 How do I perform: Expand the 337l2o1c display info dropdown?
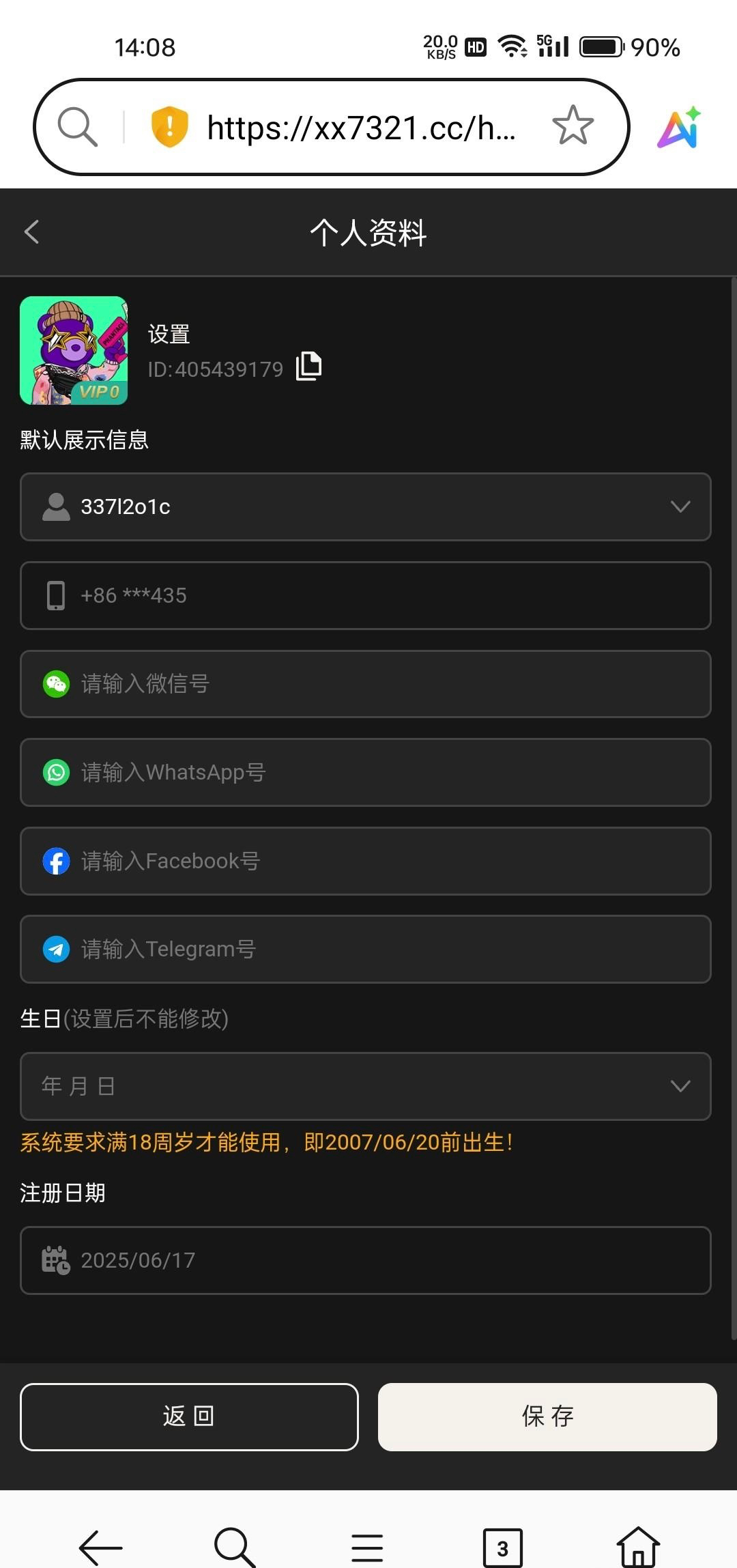pyautogui.click(x=680, y=507)
